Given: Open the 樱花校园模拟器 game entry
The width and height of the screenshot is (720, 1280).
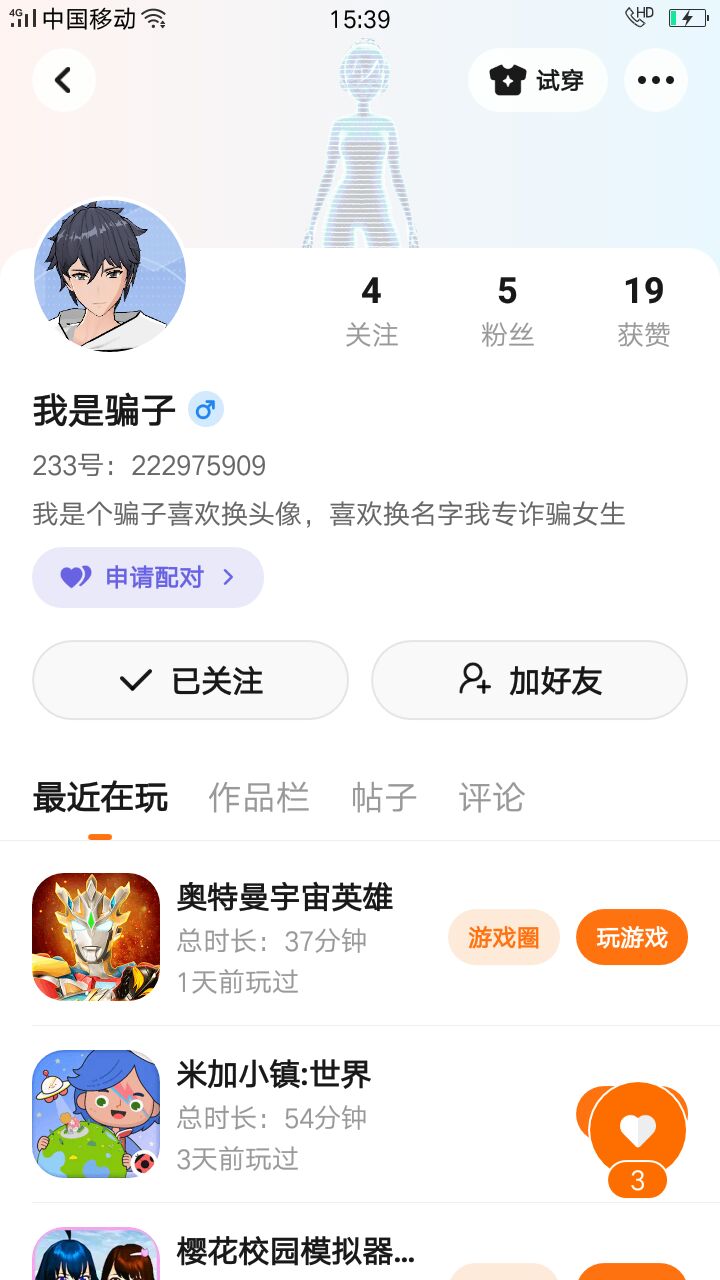Looking at the screenshot, I should click(x=294, y=1250).
